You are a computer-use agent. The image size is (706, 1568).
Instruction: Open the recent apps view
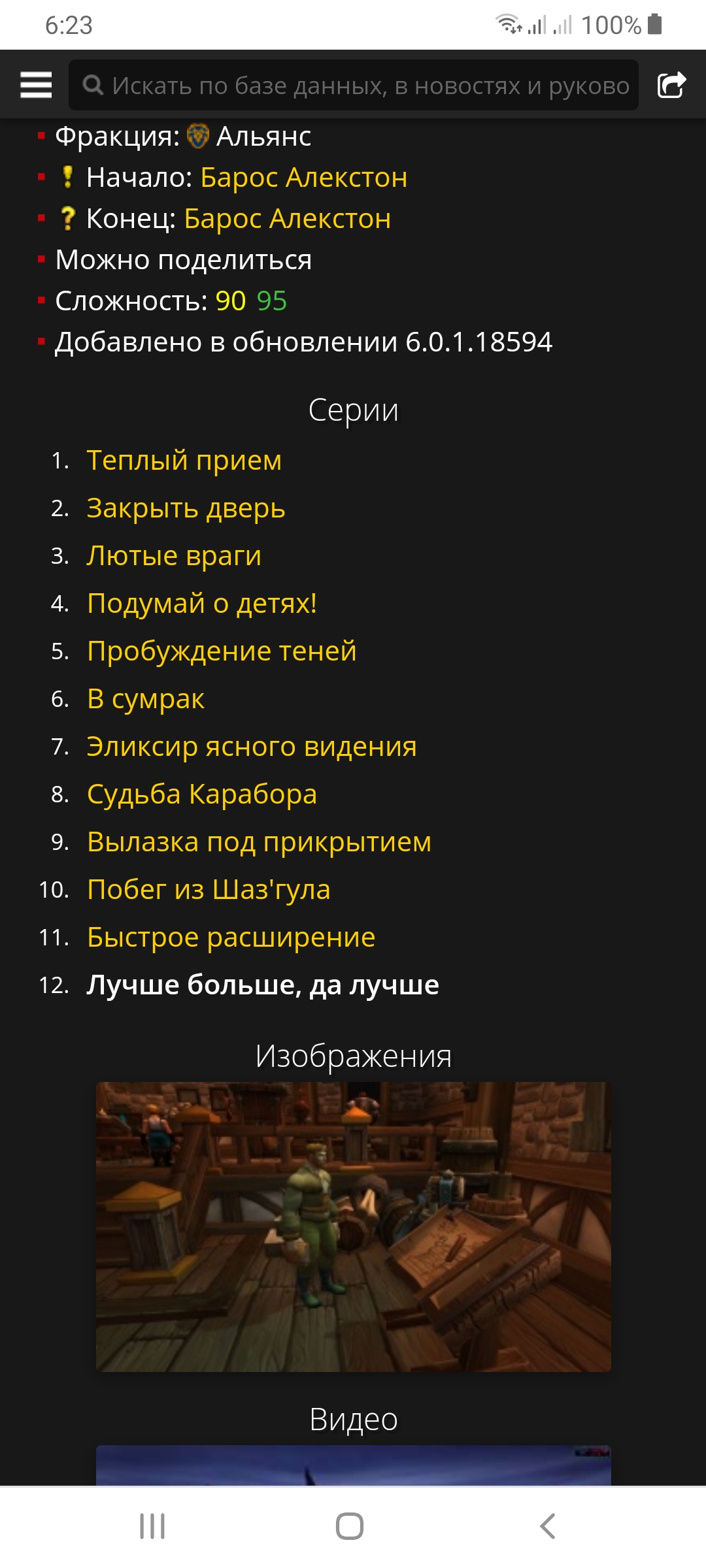(x=152, y=1526)
